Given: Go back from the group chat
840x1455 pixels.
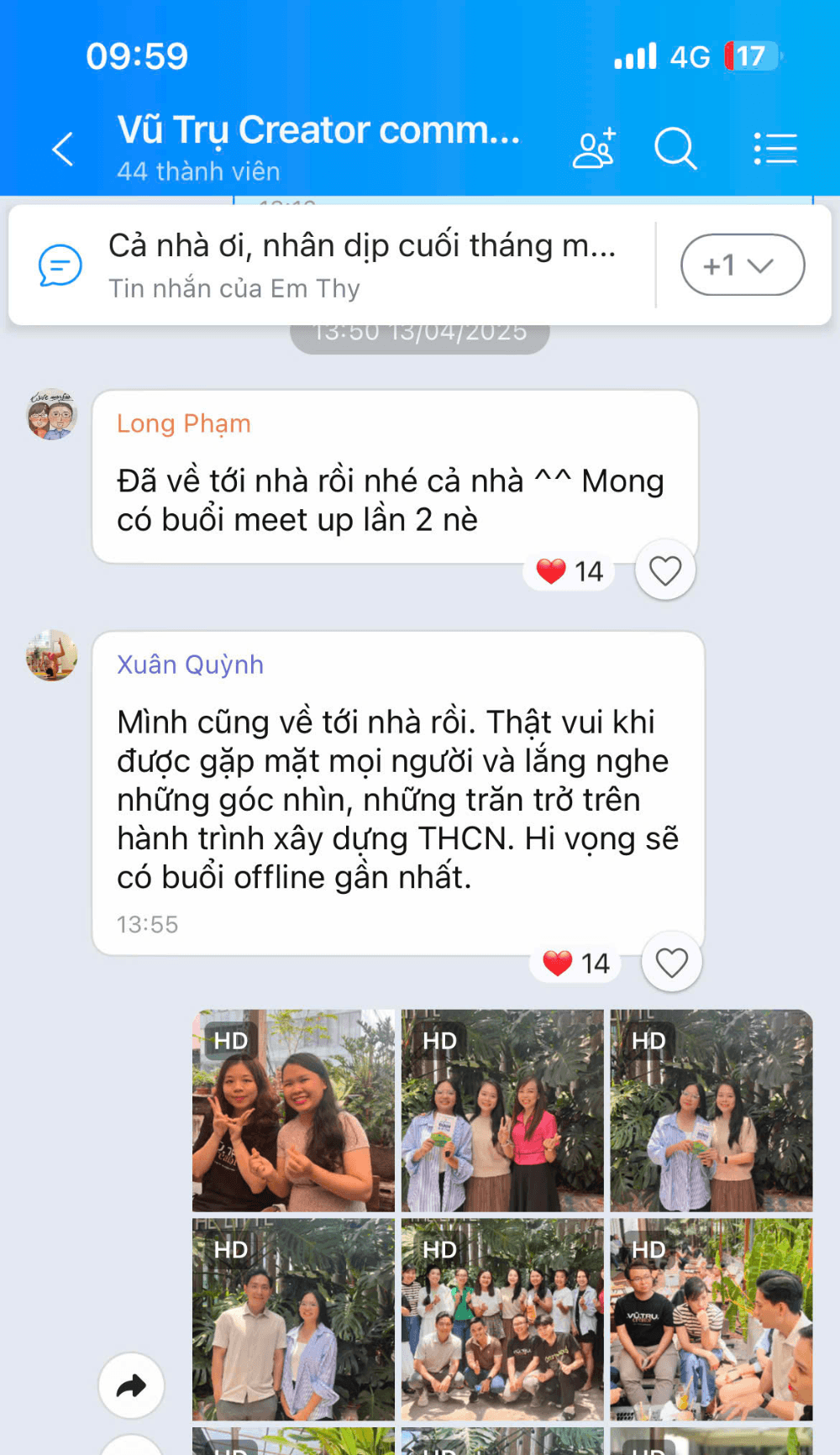Looking at the screenshot, I should pos(63,150).
